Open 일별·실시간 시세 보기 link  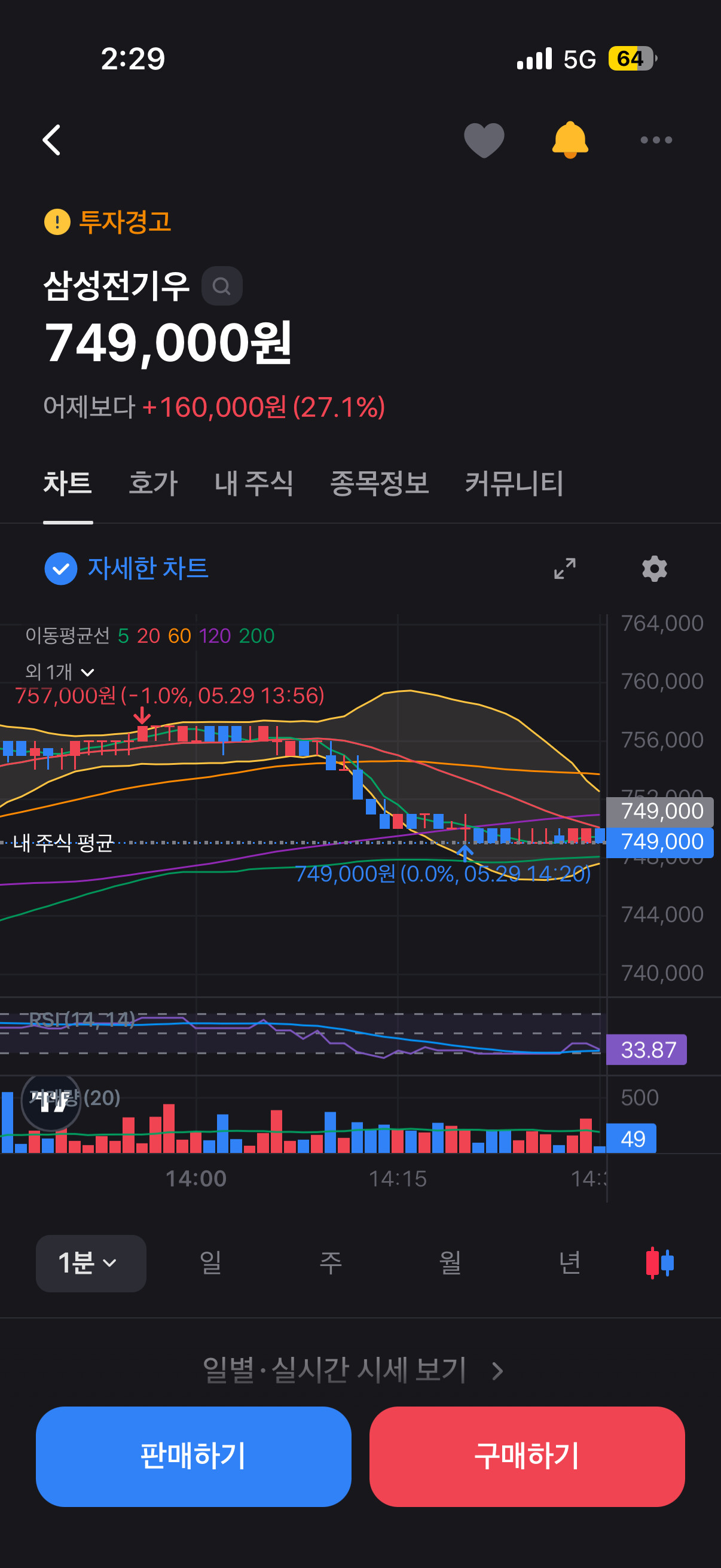tap(353, 1370)
